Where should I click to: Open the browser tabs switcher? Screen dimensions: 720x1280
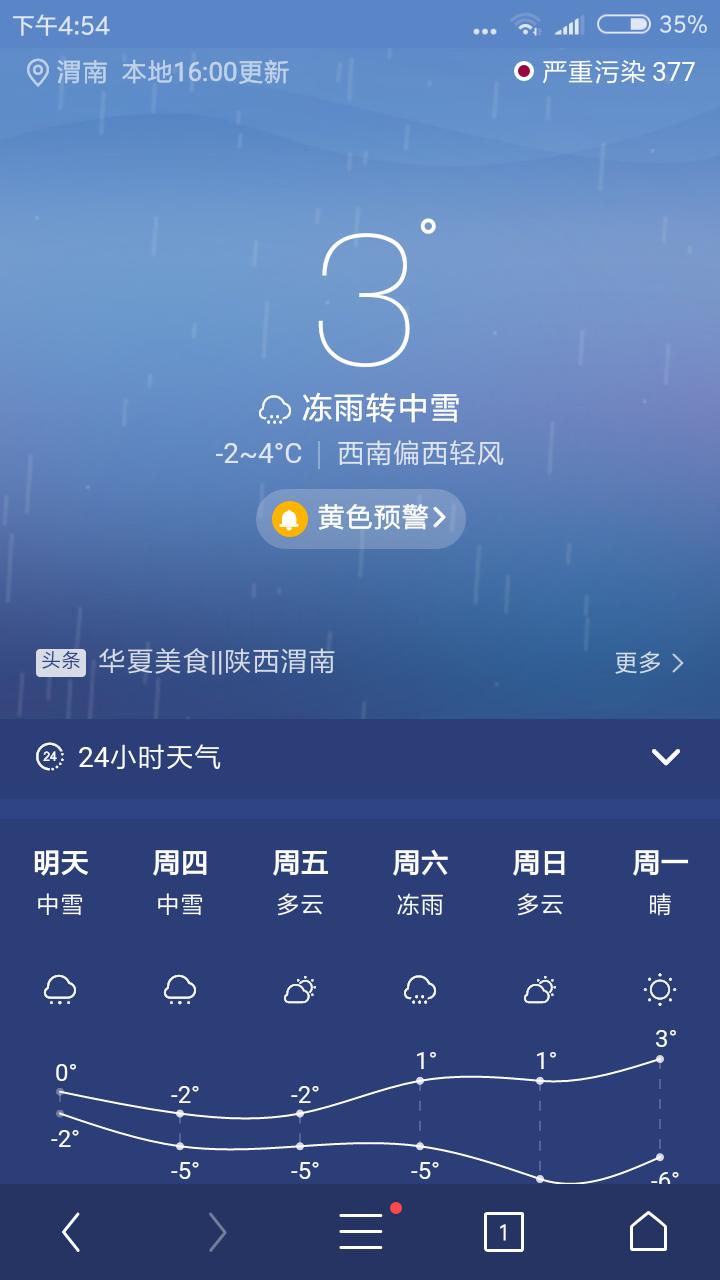pyautogui.click(x=503, y=1232)
